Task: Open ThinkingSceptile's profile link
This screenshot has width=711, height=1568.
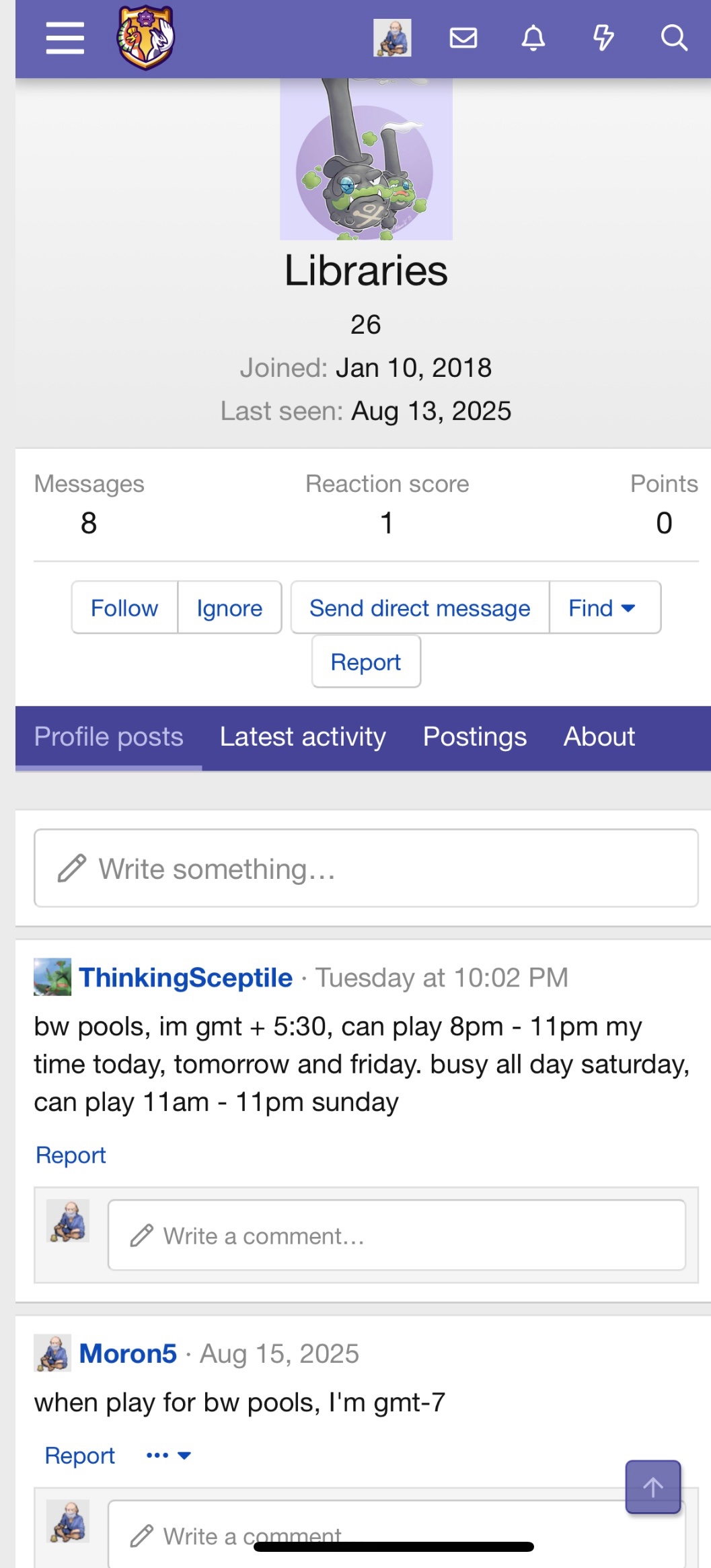Action: [186, 978]
